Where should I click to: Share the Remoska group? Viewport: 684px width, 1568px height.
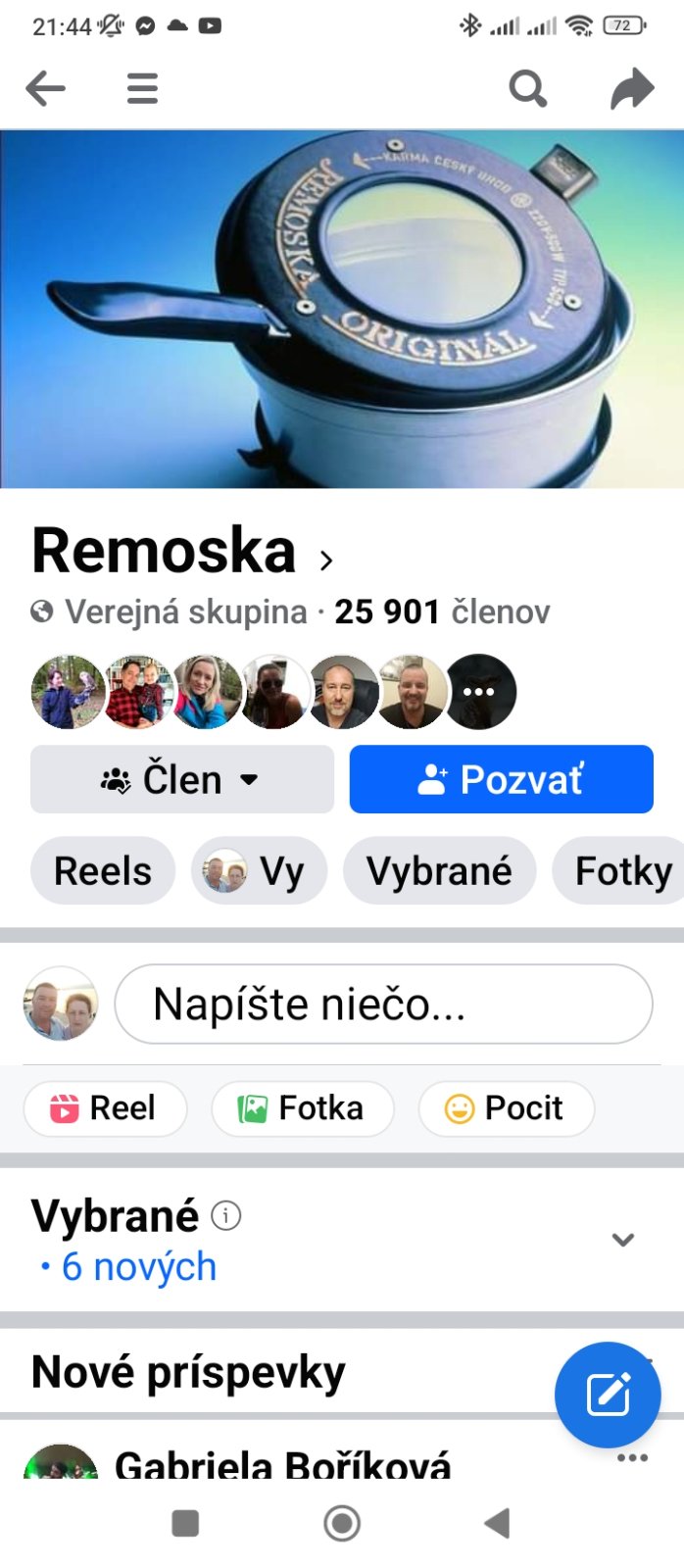pos(632,89)
